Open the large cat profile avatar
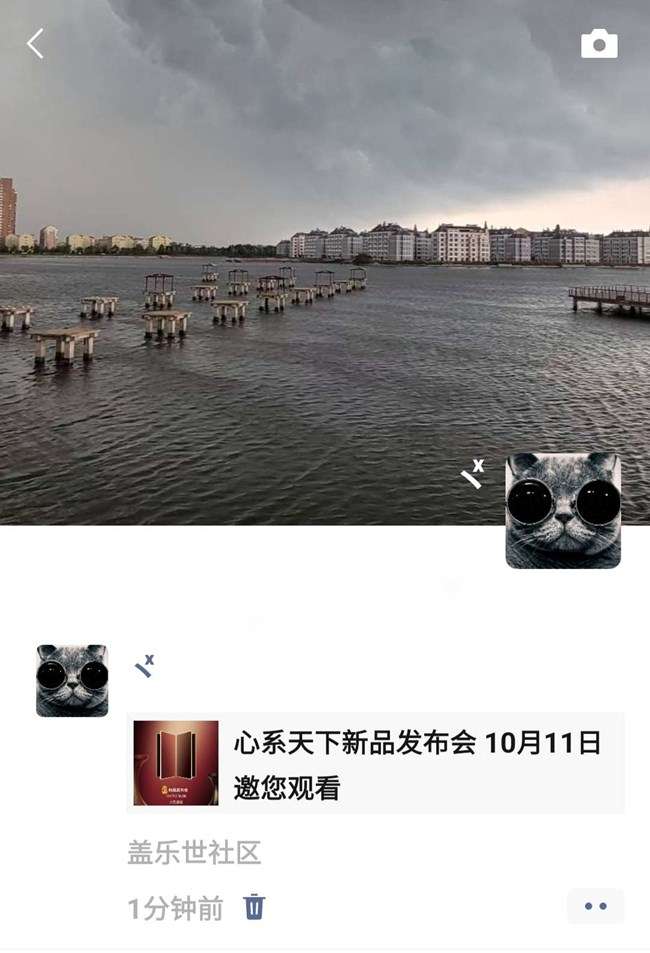 coord(563,511)
